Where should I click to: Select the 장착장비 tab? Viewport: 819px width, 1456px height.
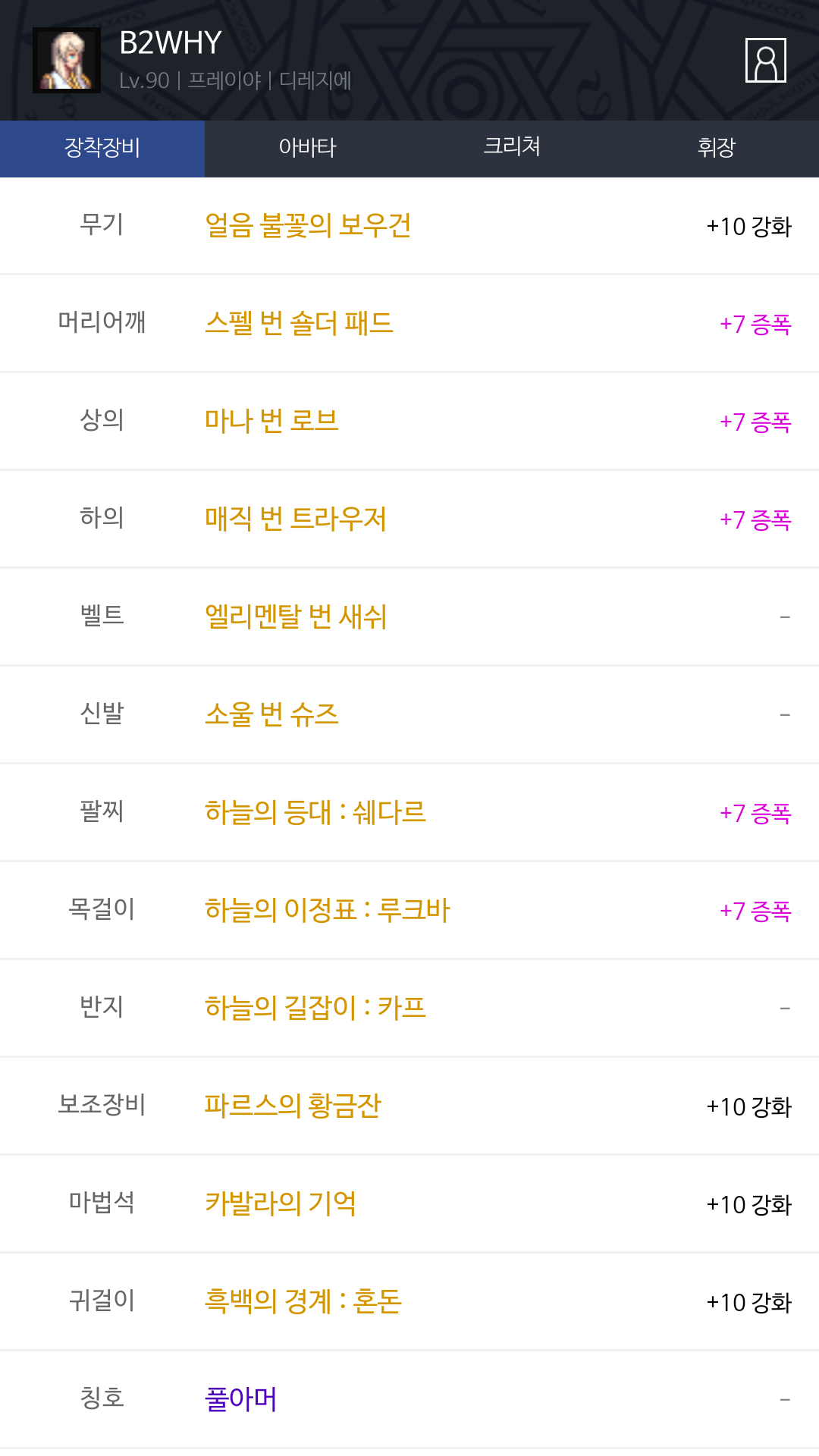102,148
